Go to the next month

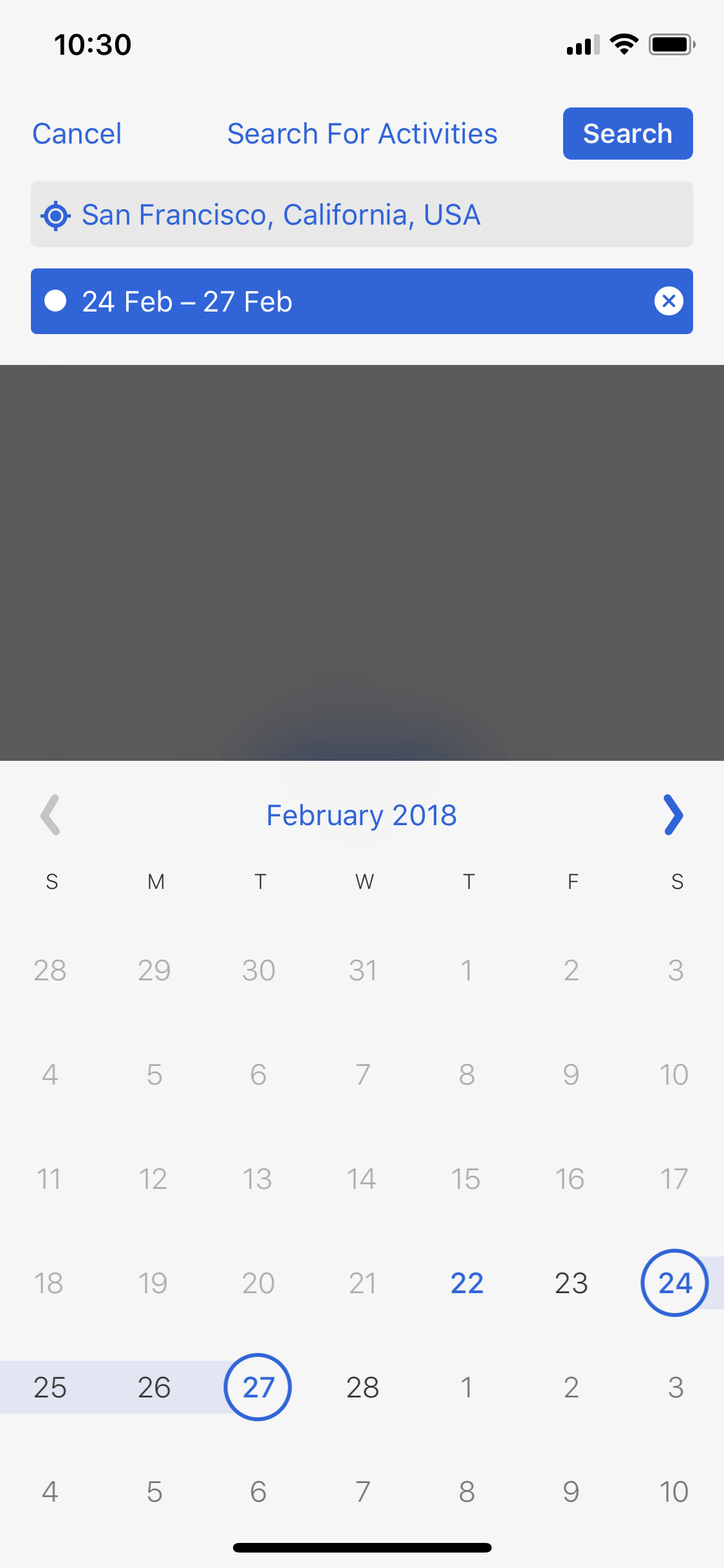tap(673, 815)
